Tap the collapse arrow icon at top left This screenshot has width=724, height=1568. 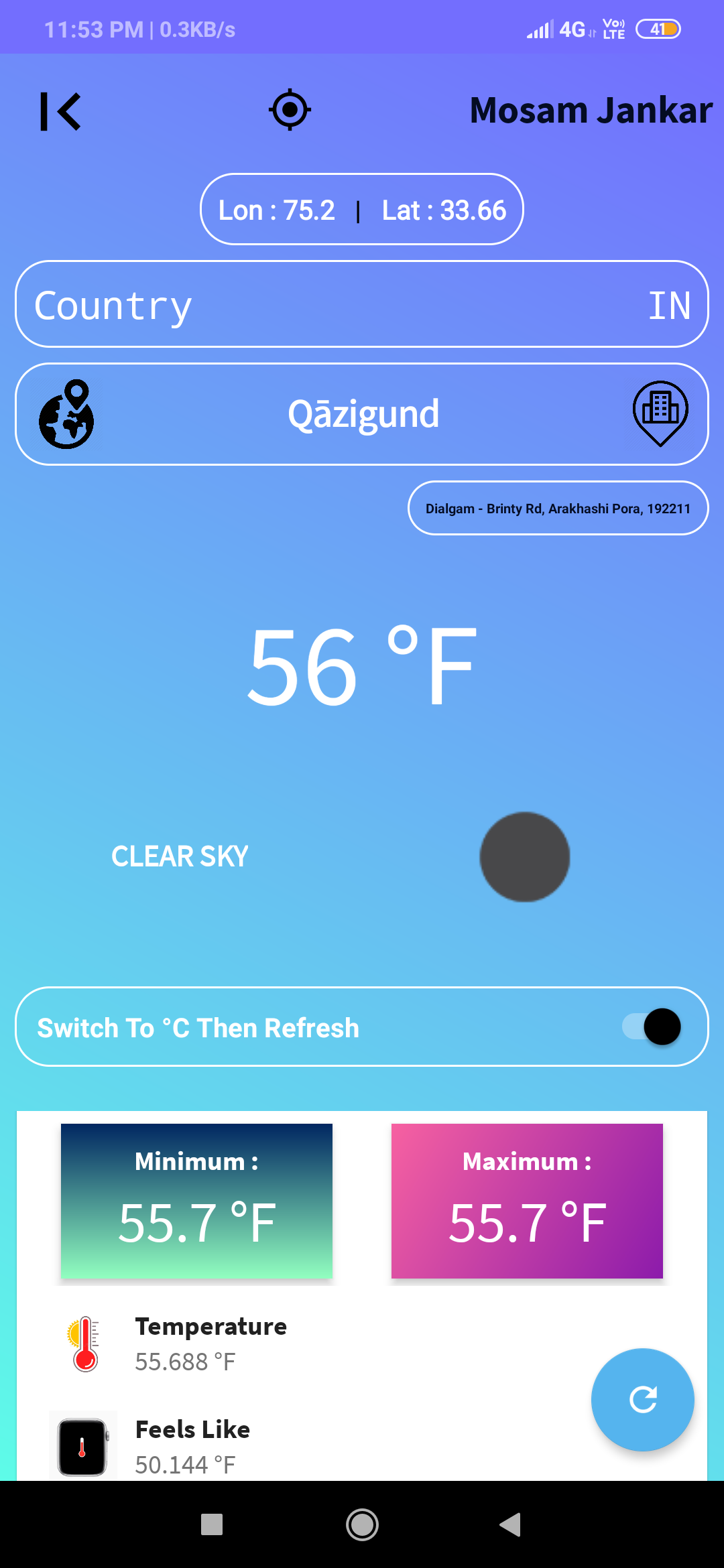[x=60, y=111]
